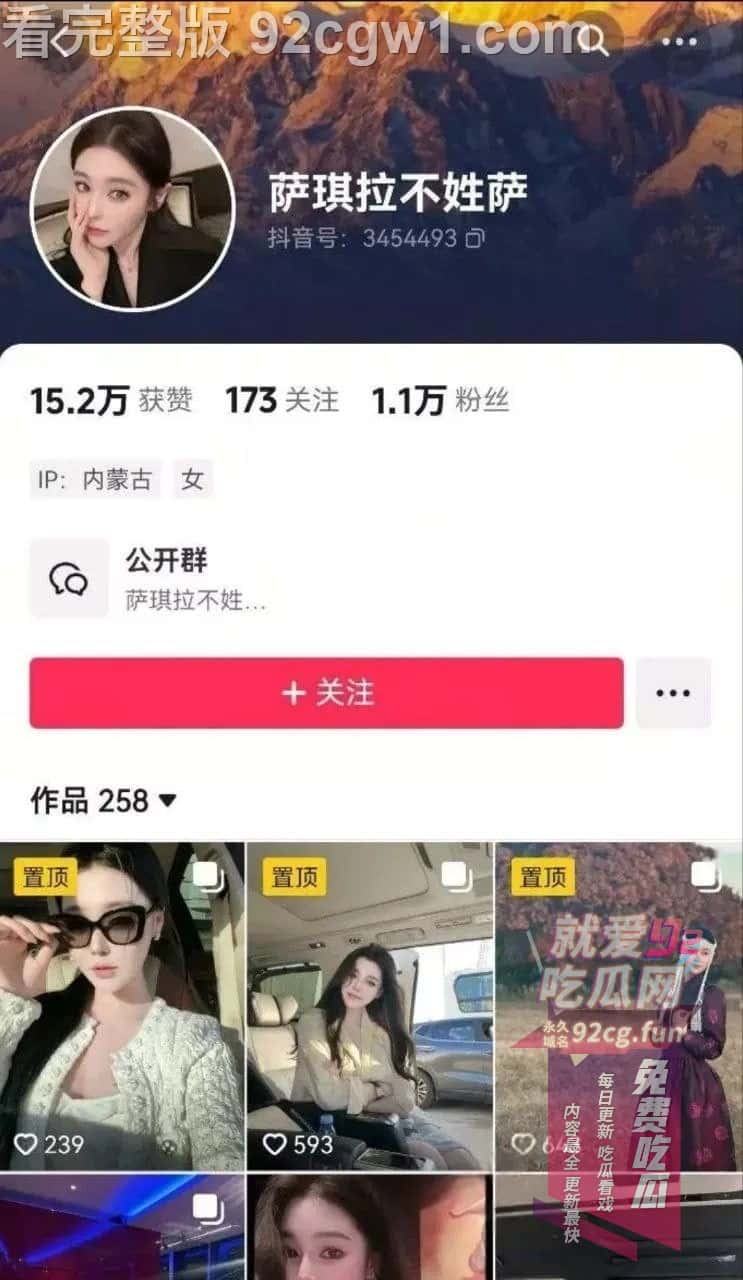
Task: Open more options beside the 关注 button
Action: tap(673, 693)
